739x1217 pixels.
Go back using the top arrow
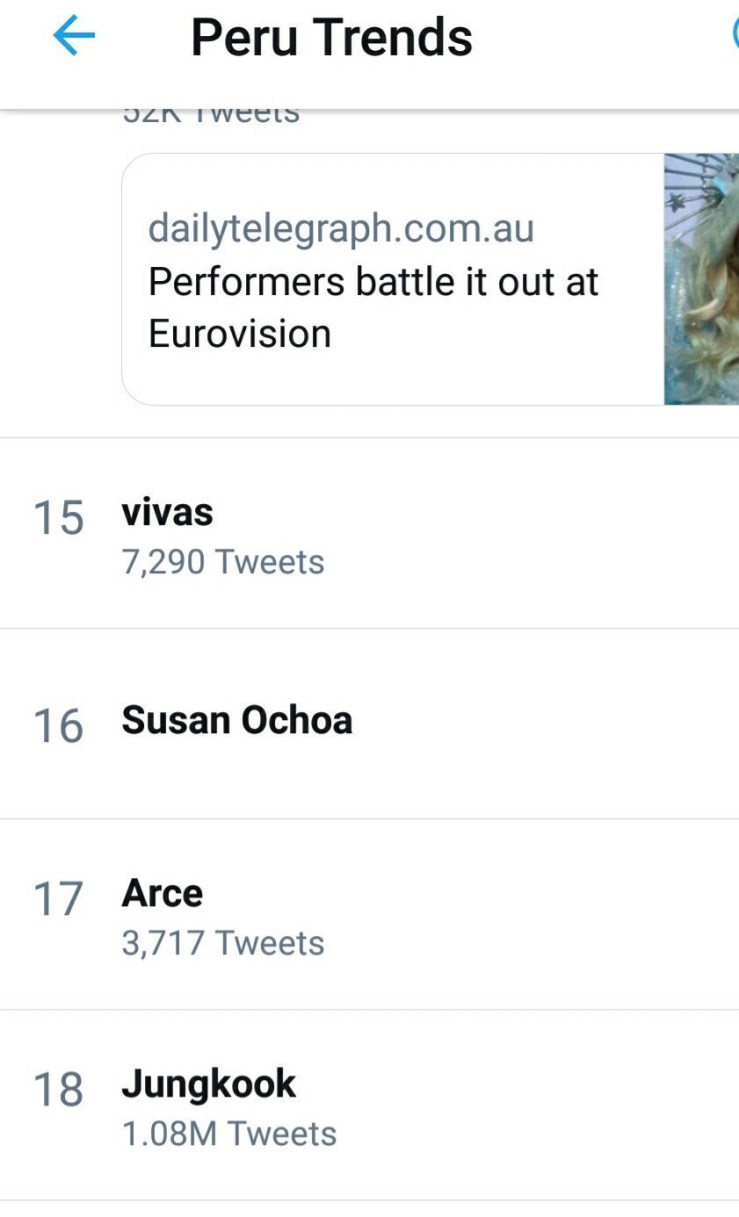click(x=73, y=37)
